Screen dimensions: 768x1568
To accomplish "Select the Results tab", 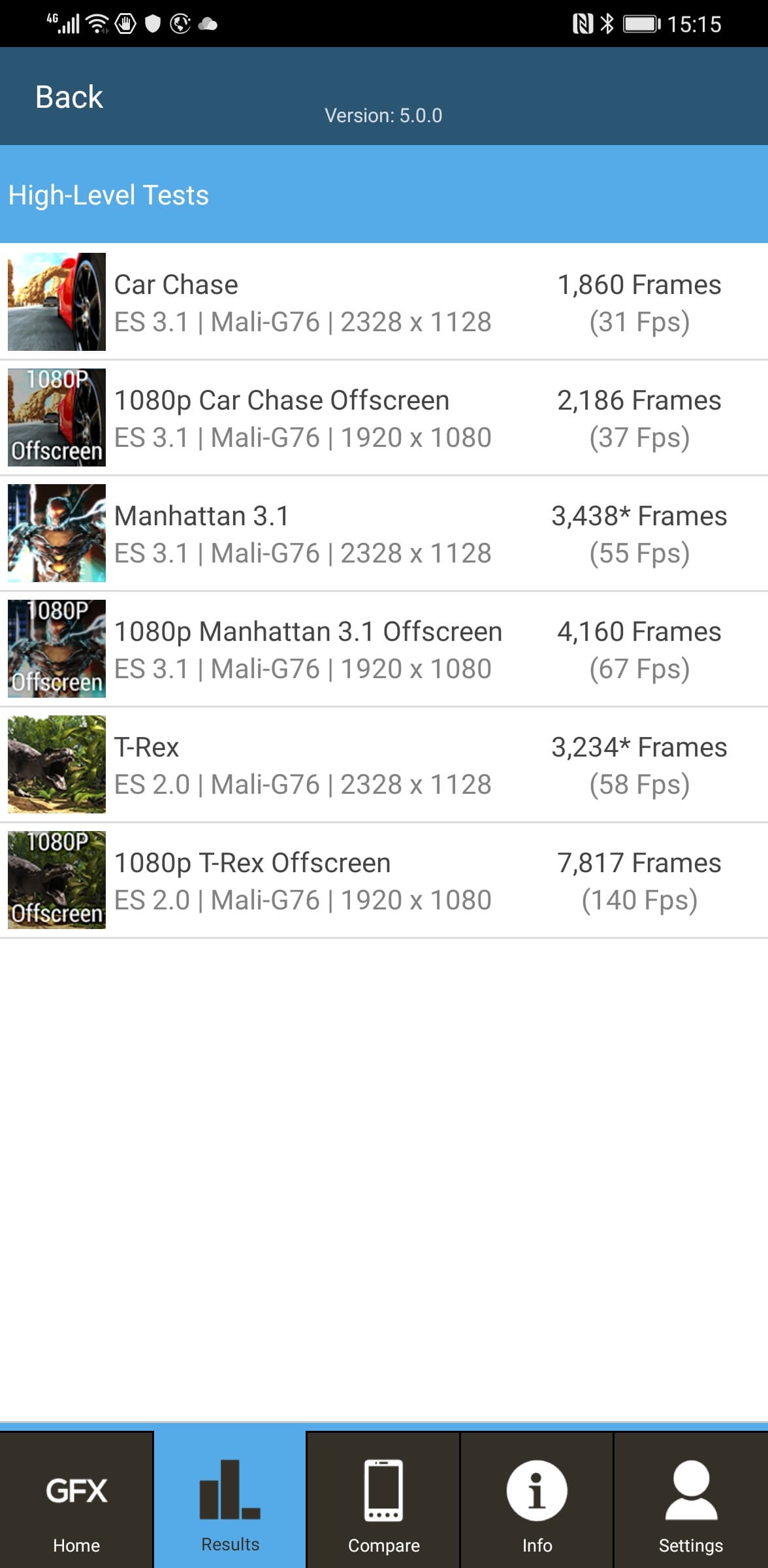I will coord(230,1500).
